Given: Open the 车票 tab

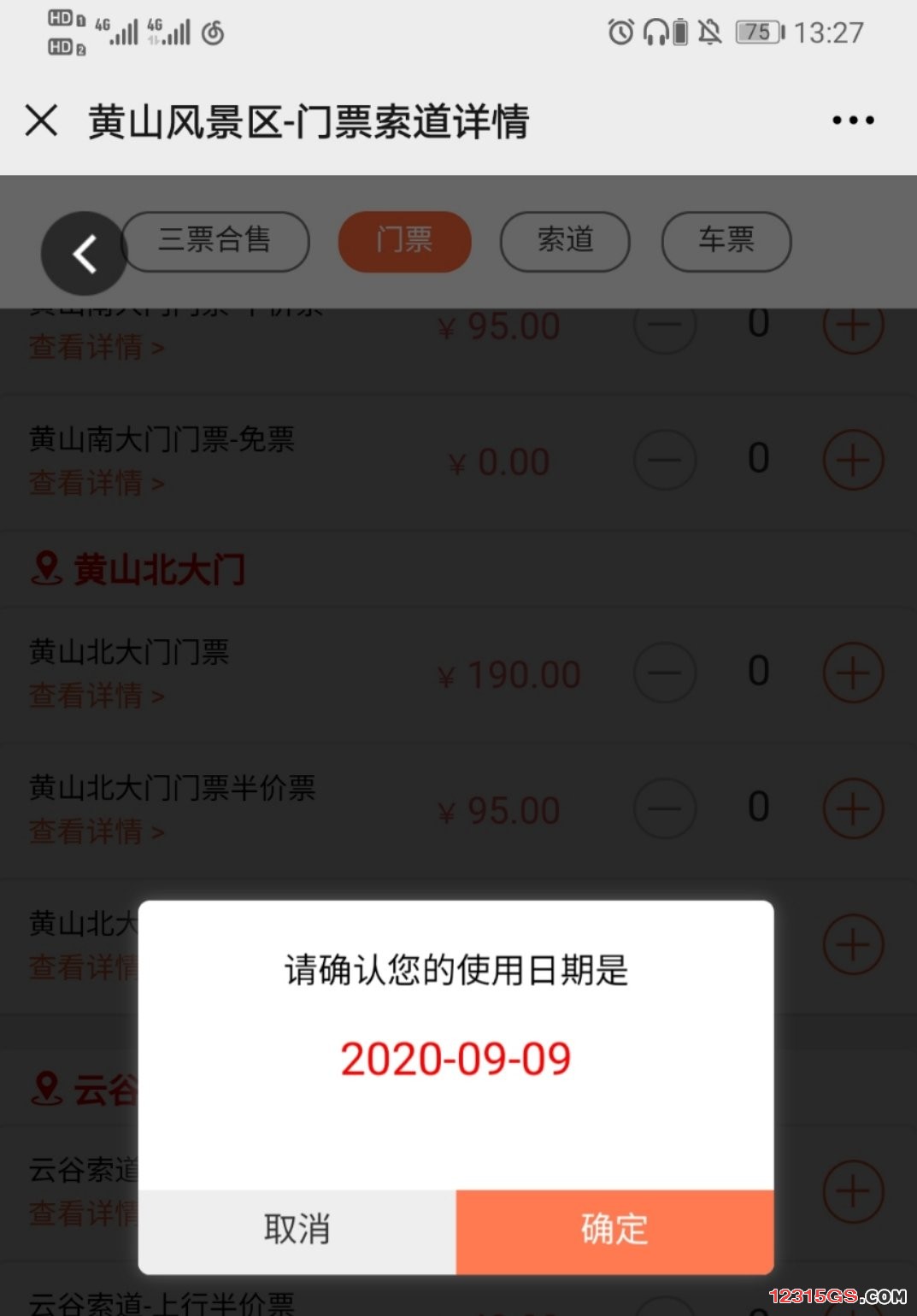Looking at the screenshot, I should click(x=726, y=240).
